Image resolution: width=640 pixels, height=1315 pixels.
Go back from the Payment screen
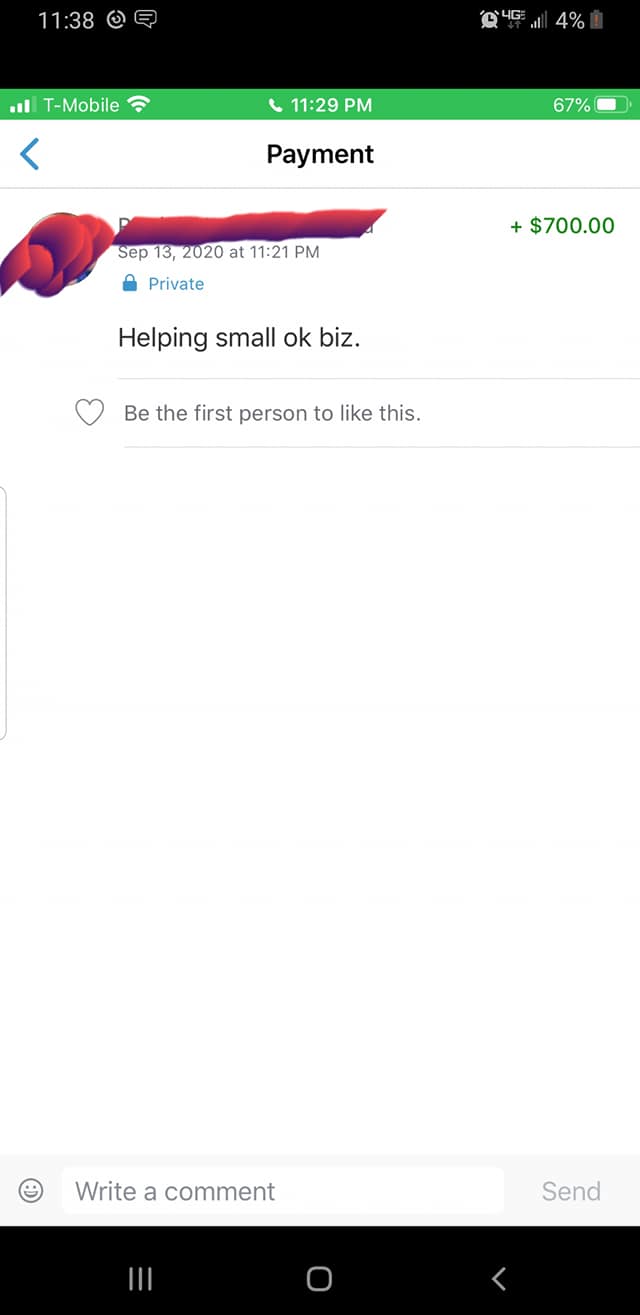click(30, 154)
